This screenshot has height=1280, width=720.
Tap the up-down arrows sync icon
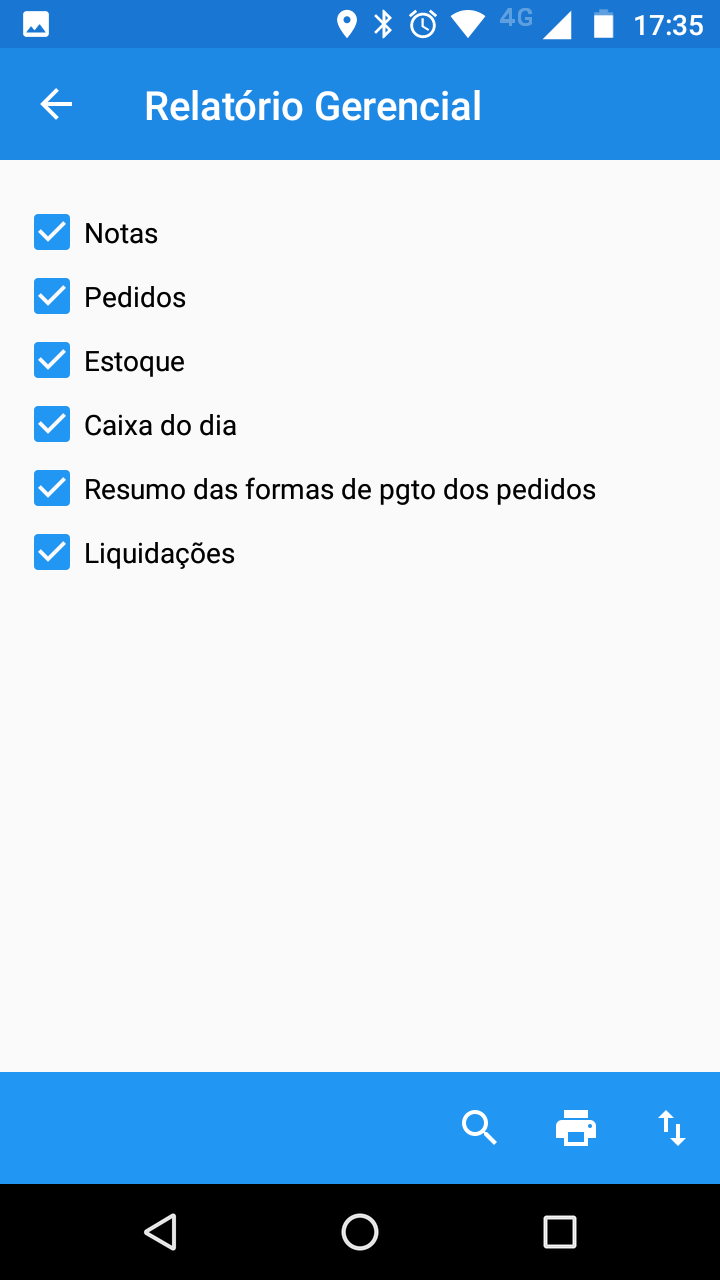672,1128
